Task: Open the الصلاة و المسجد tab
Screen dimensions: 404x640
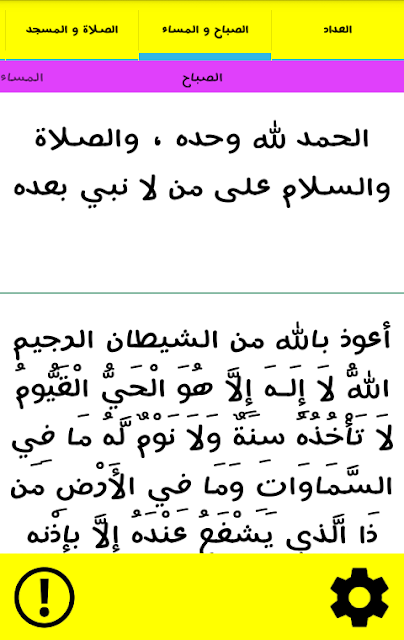Action: (x=72, y=30)
